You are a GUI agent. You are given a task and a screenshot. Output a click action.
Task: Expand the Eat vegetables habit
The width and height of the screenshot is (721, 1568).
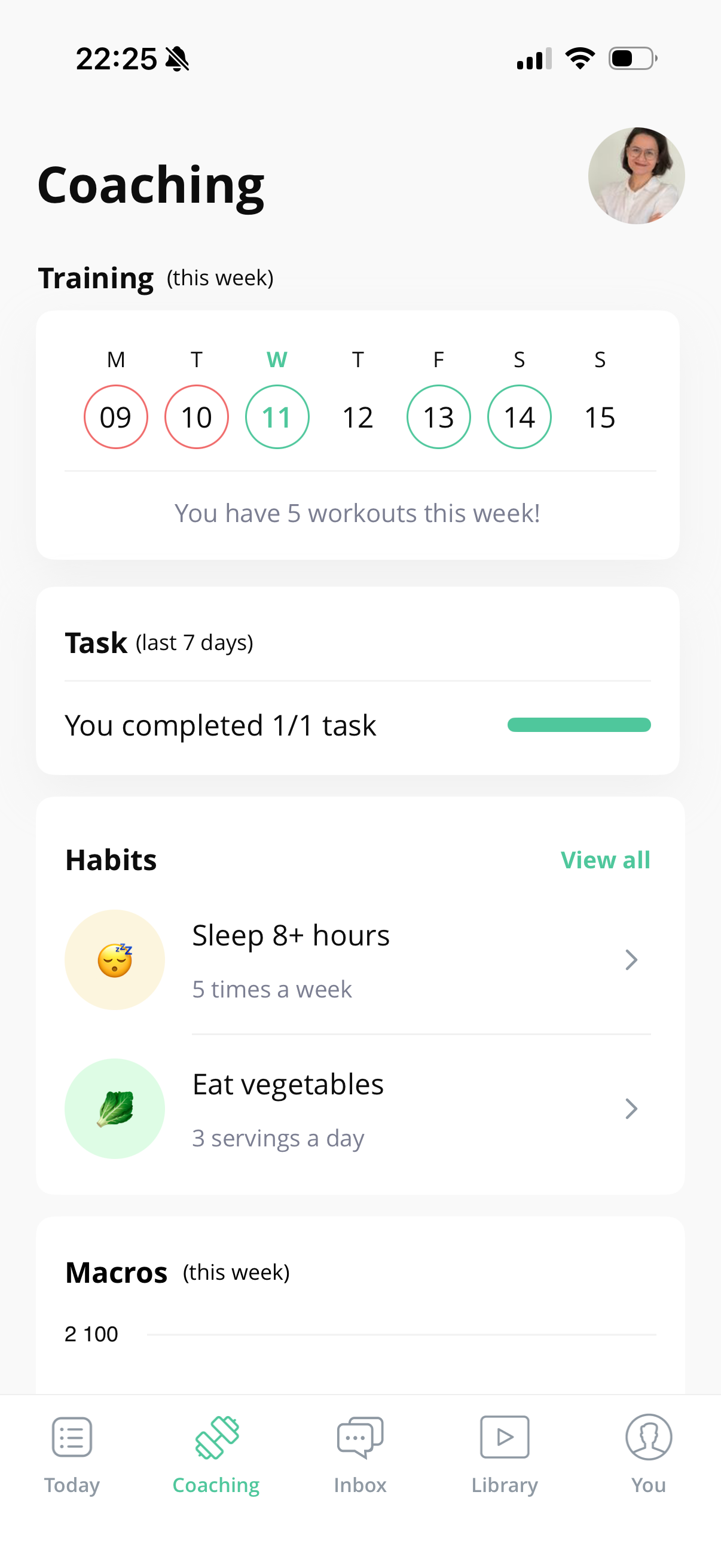click(631, 1109)
